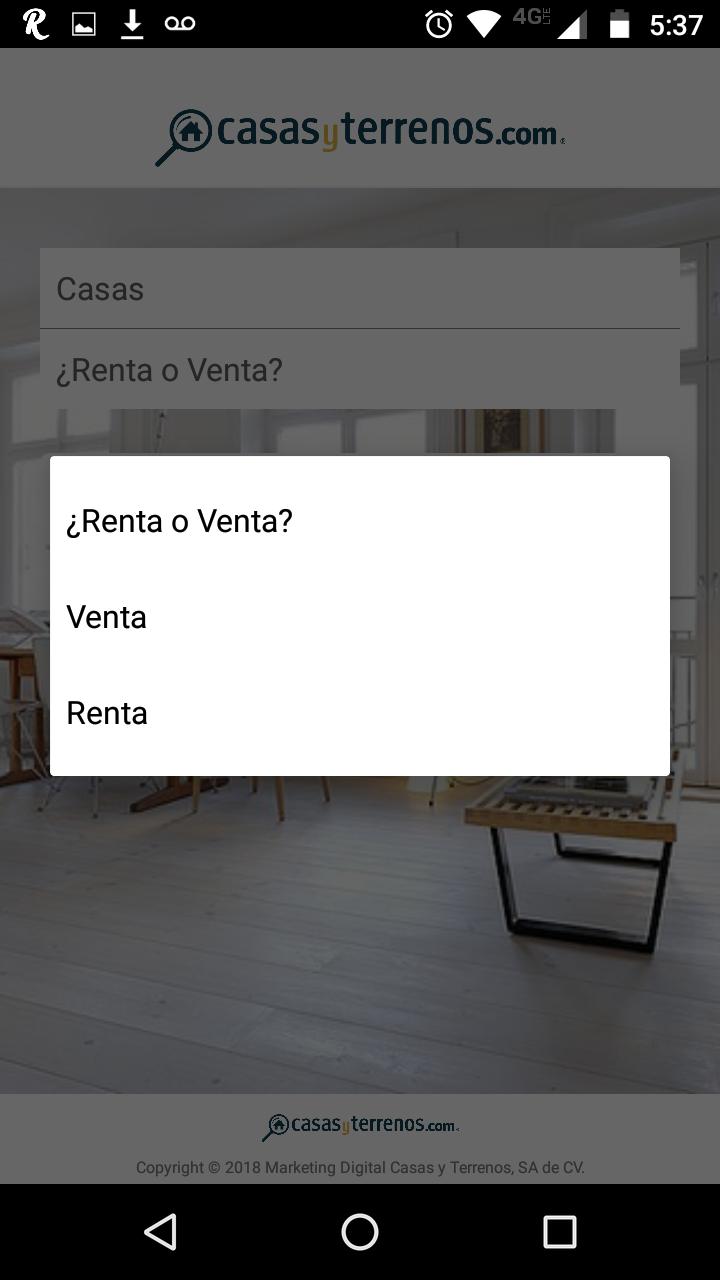Screen dimensions: 720x1280
Task: Open the ¿Renta o Venta? selector field
Action: (360, 370)
